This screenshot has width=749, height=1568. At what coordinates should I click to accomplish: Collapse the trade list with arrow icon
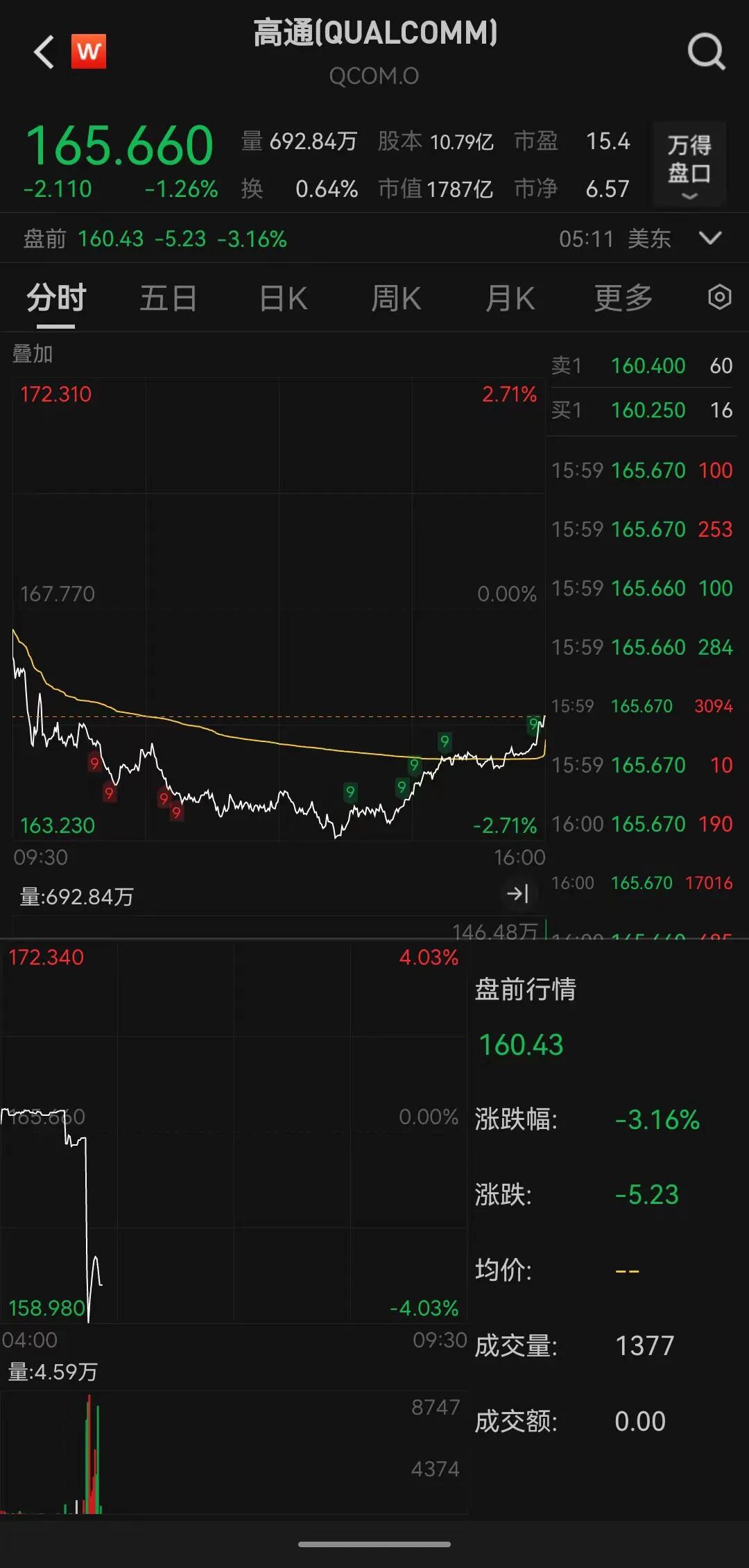[518, 893]
